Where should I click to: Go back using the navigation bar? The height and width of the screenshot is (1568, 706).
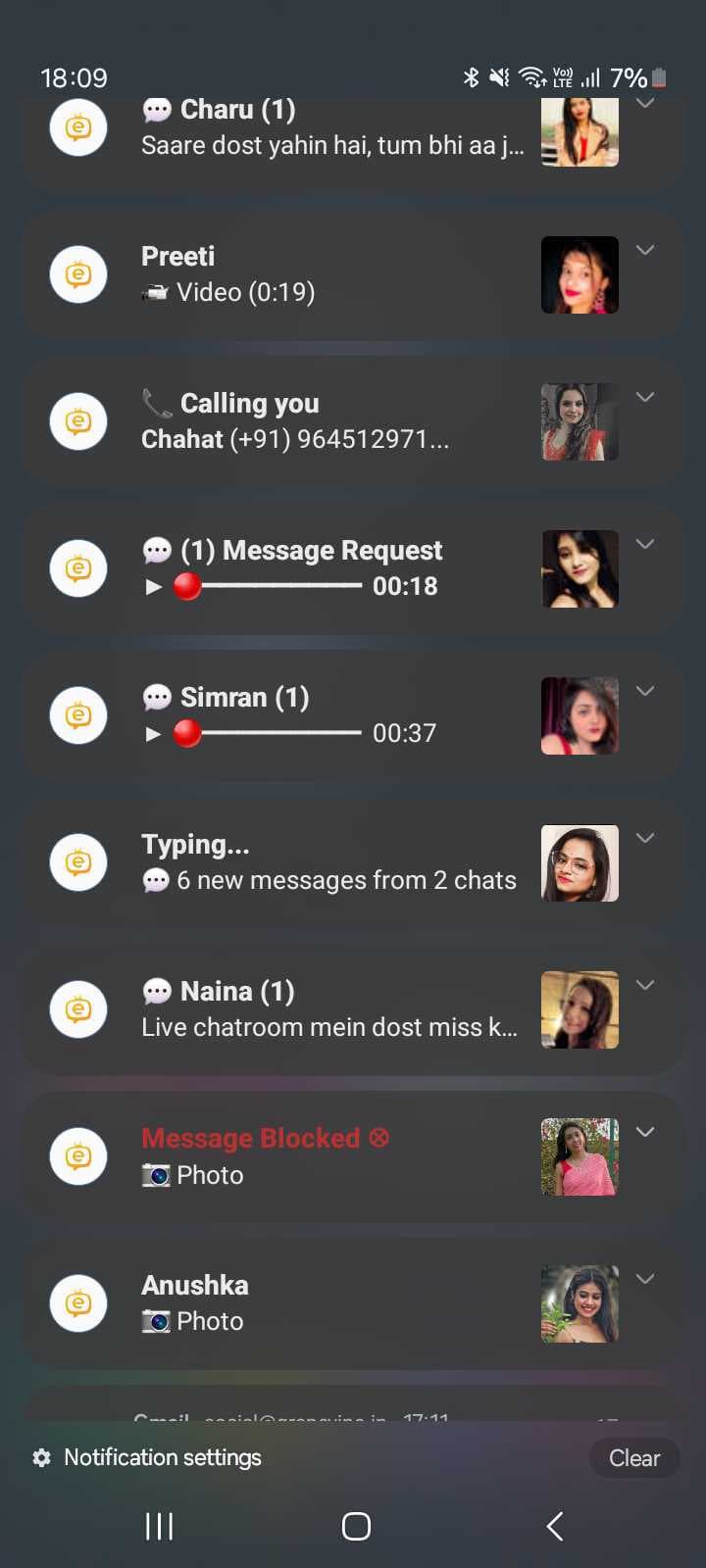pyautogui.click(x=554, y=1526)
